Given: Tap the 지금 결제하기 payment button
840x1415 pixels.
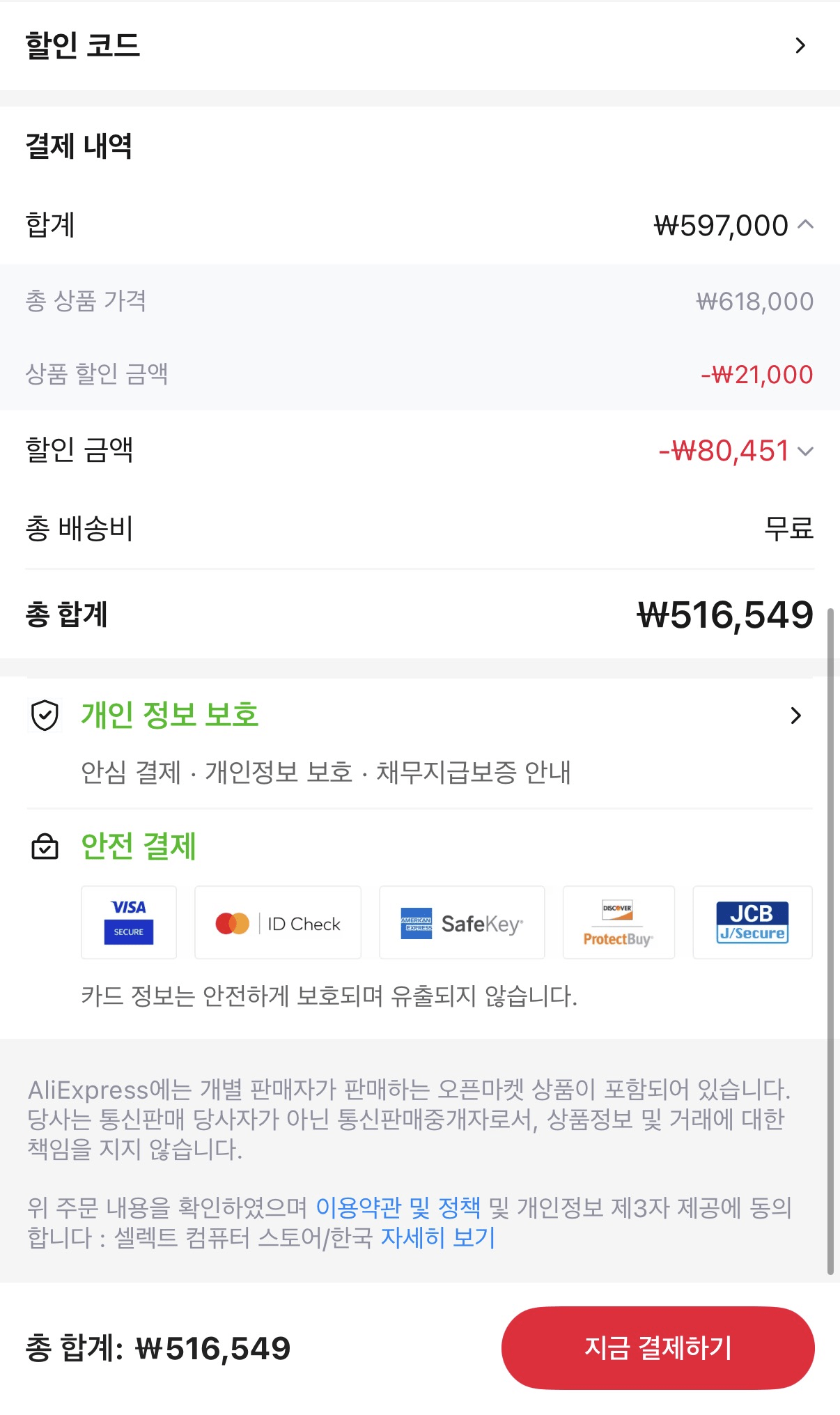Looking at the screenshot, I should click(658, 1347).
